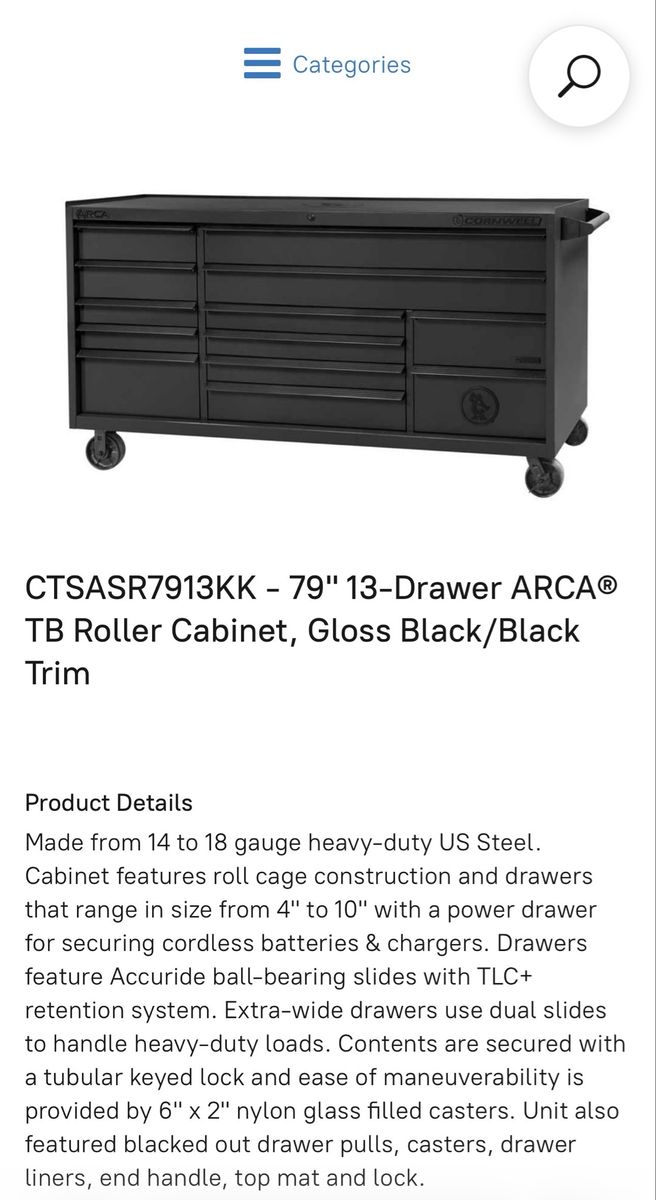Open the Categories menu
This screenshot has width=656, height=1200.
(327, 65)
